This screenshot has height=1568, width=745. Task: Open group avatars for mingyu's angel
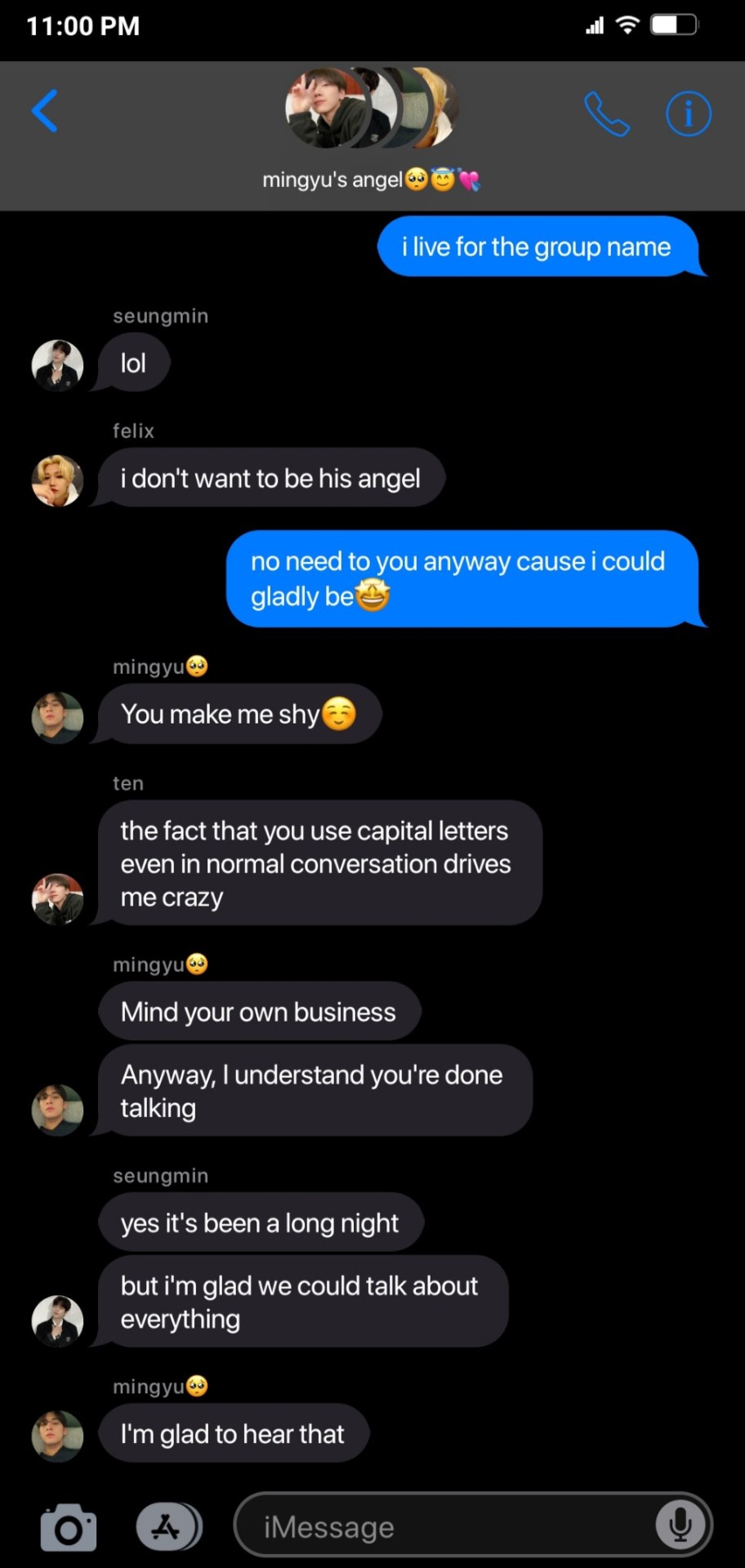click(x=372, y=108)
